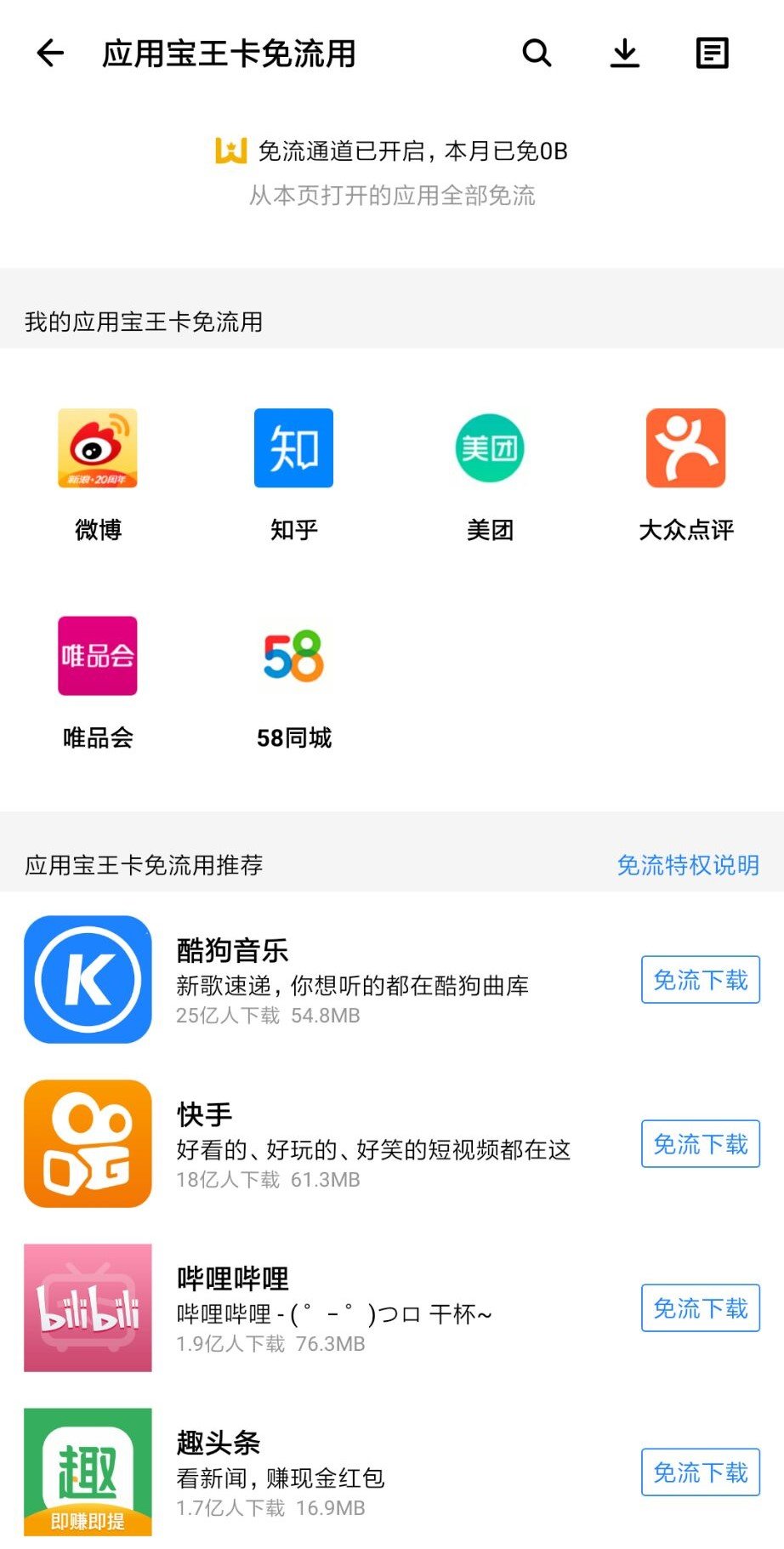This screenshot has height=1549, width=784.
Task: Open the download manager icon
Action: (x=625, y=53)
